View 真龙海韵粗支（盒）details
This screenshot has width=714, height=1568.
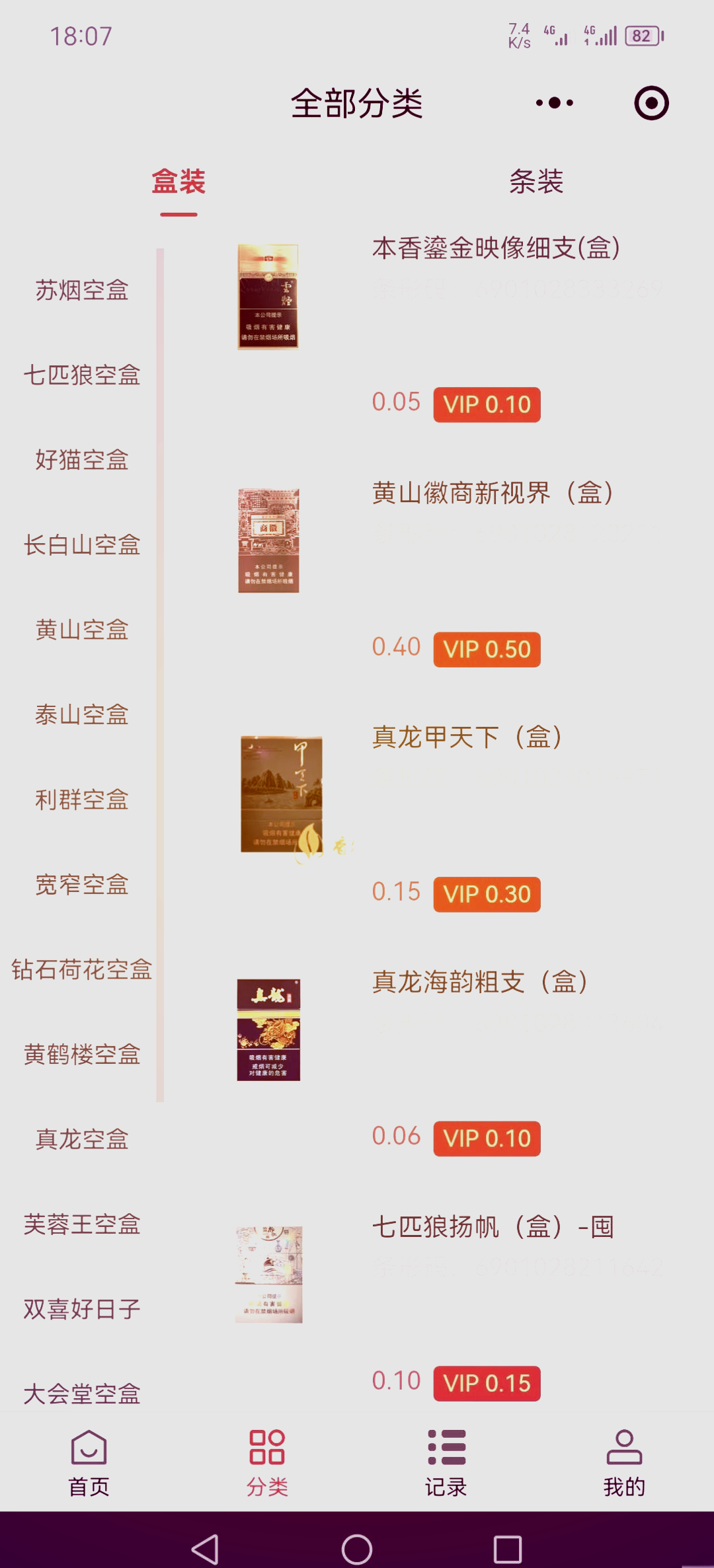pos(480,982)
